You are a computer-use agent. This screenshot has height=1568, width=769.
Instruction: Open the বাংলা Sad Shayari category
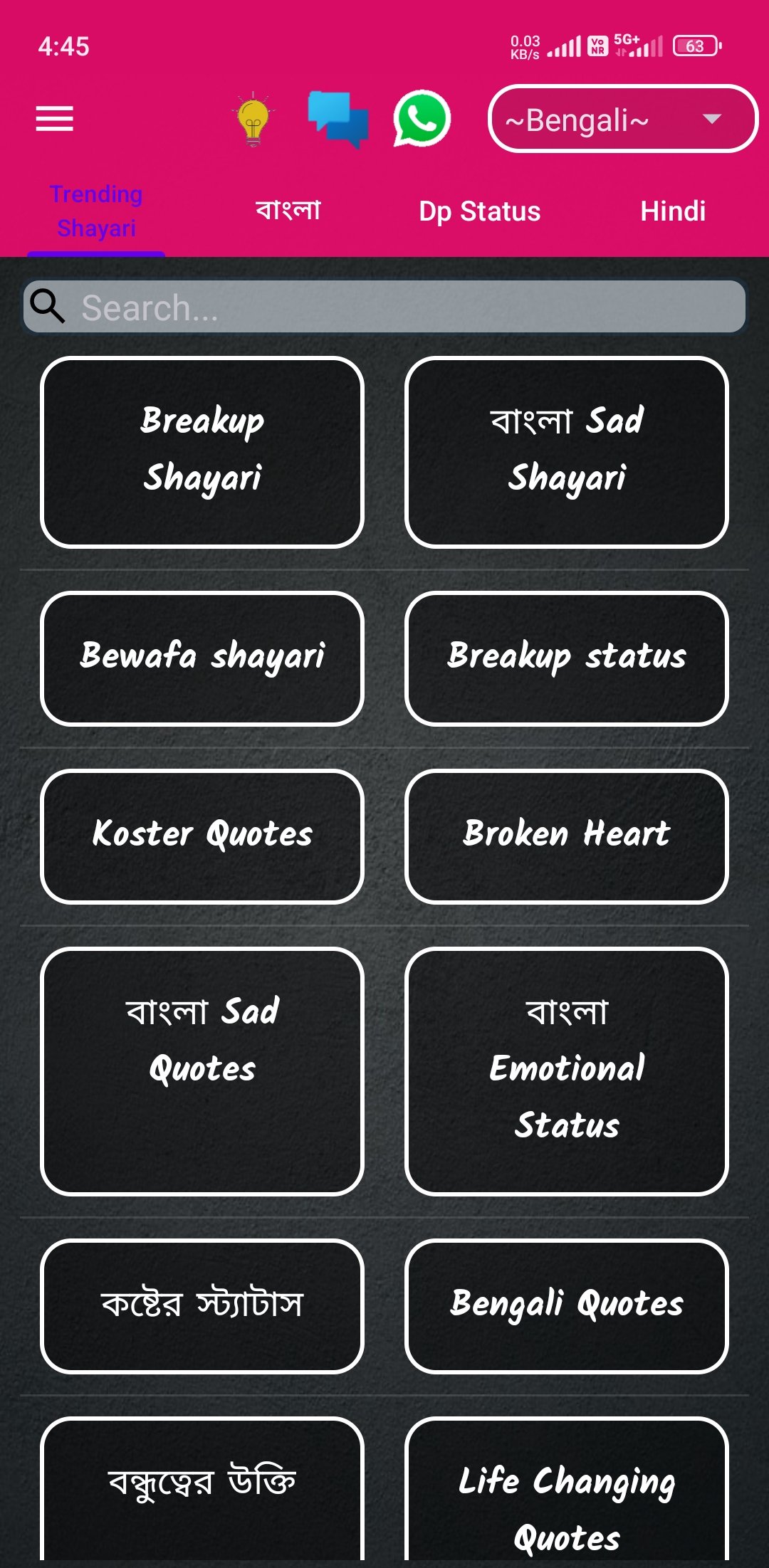567,452
